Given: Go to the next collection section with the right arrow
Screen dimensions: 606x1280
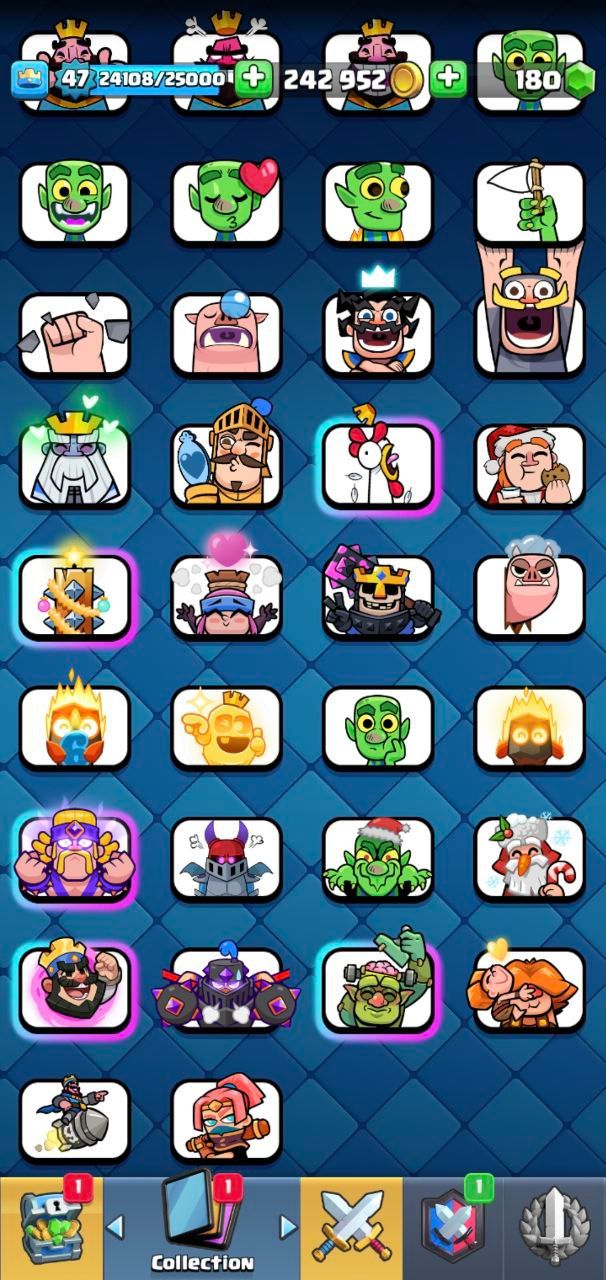Looking at the screenshot, I should click(288, 1226).
